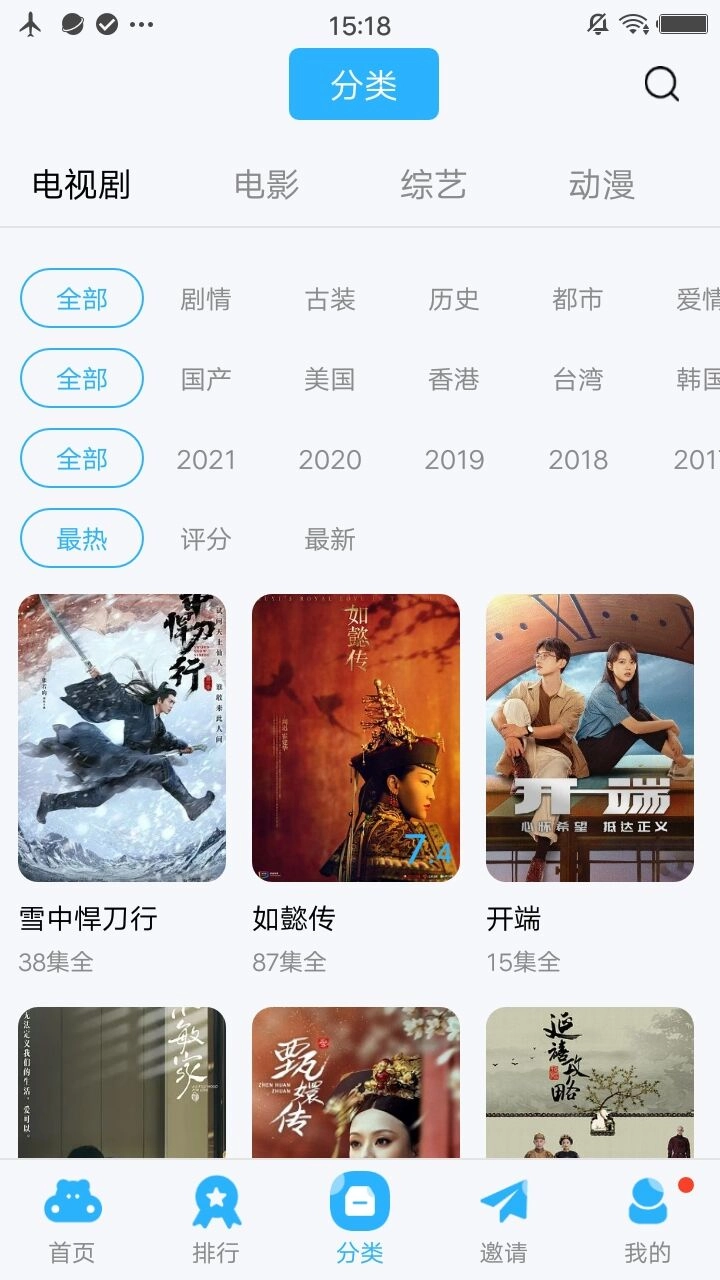The image size is (720, 1280).
Task: Select 古装 genre filter
Action: (x=330, y=298)
